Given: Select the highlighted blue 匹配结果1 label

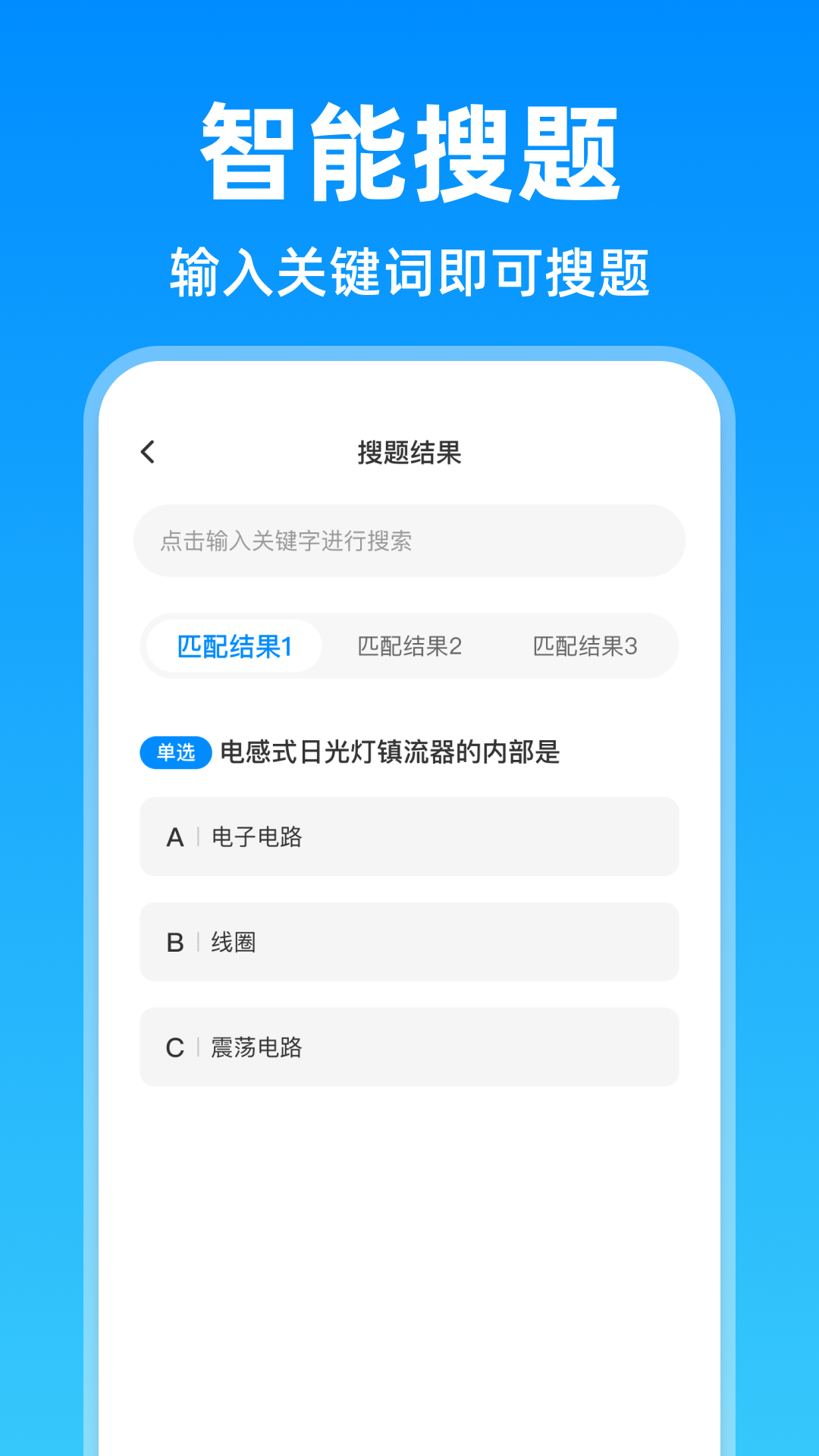Looking at the screenshot, I should pos(231,646).
